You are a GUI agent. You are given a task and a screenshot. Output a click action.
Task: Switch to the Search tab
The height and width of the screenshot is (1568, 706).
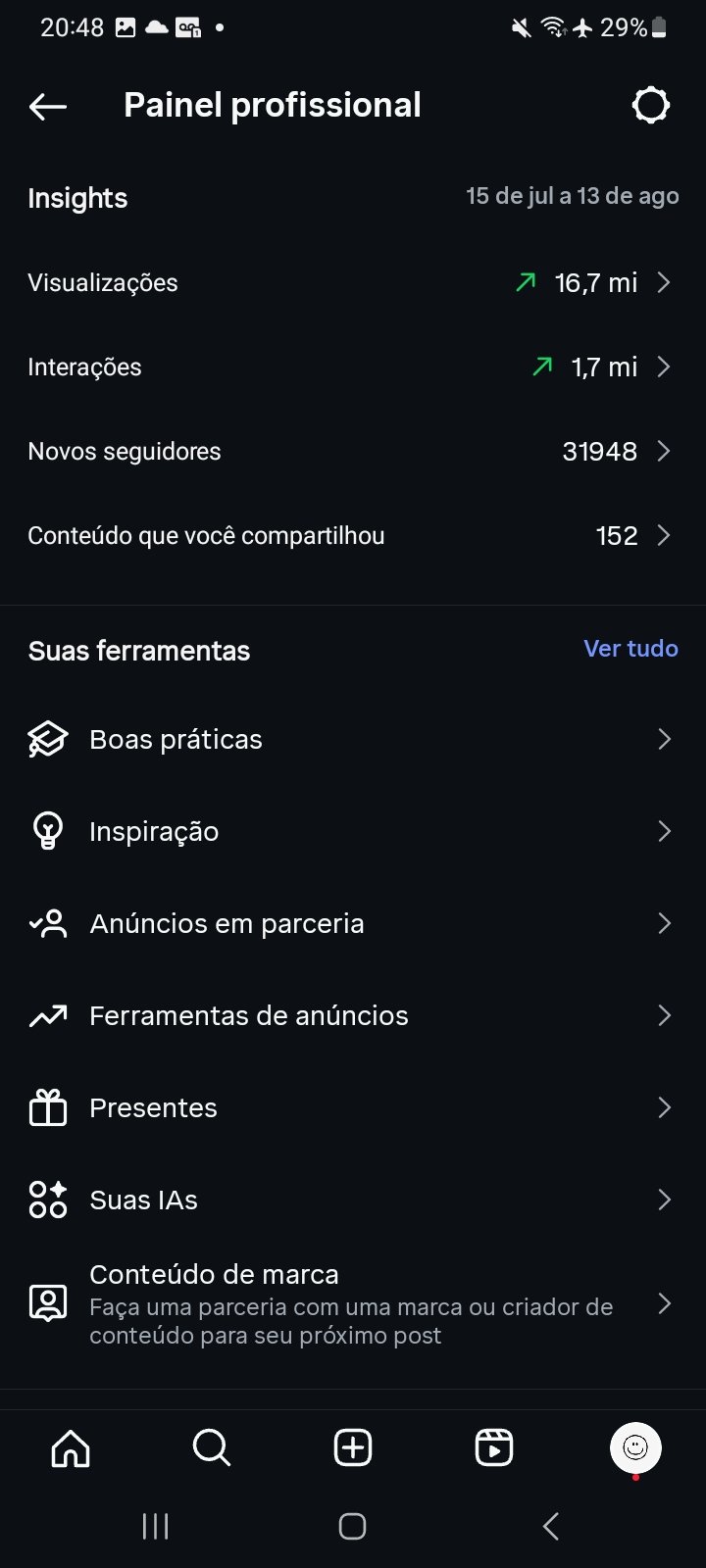(212, 1447)
